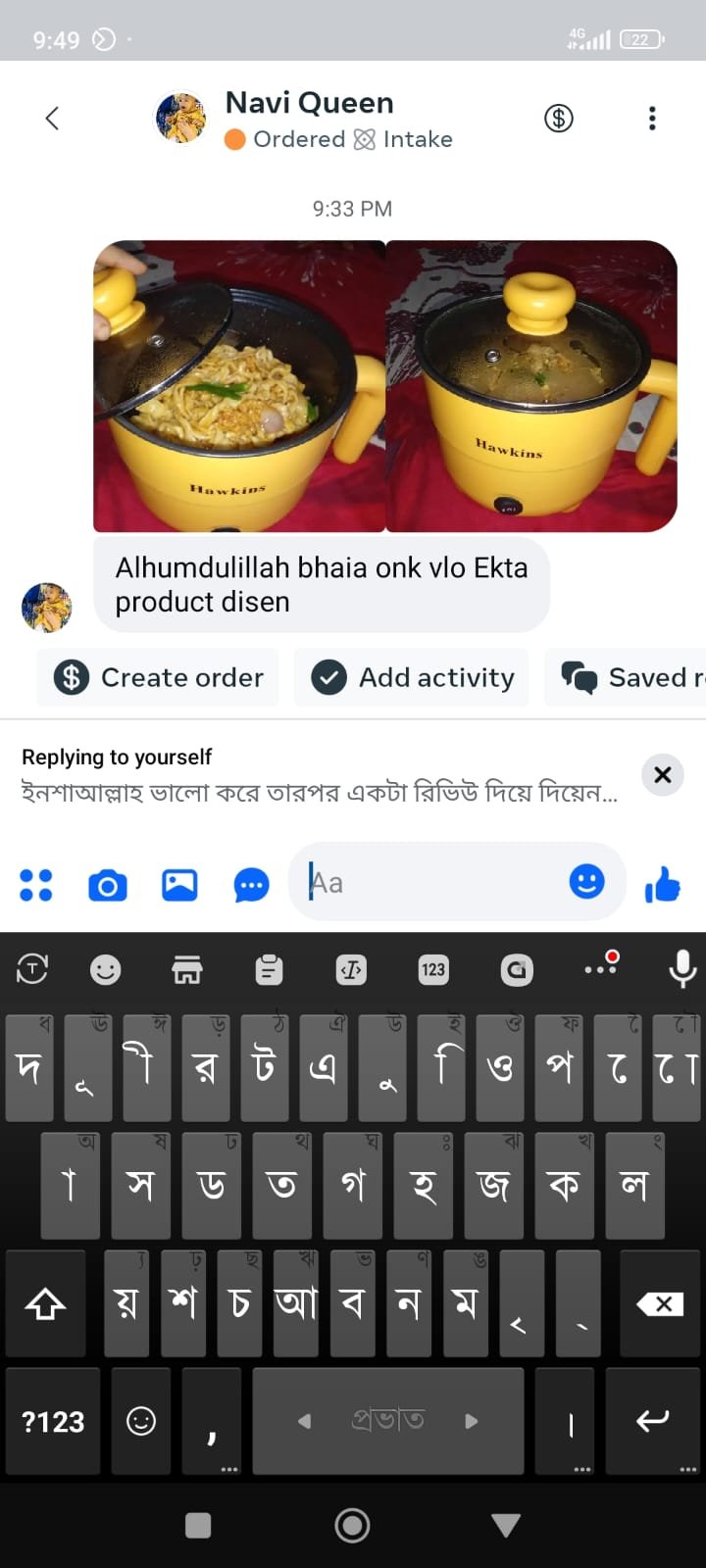View the noodle cooker photo with lifted lid
This screenshot has height=1568, width=706.
[238, 386]
